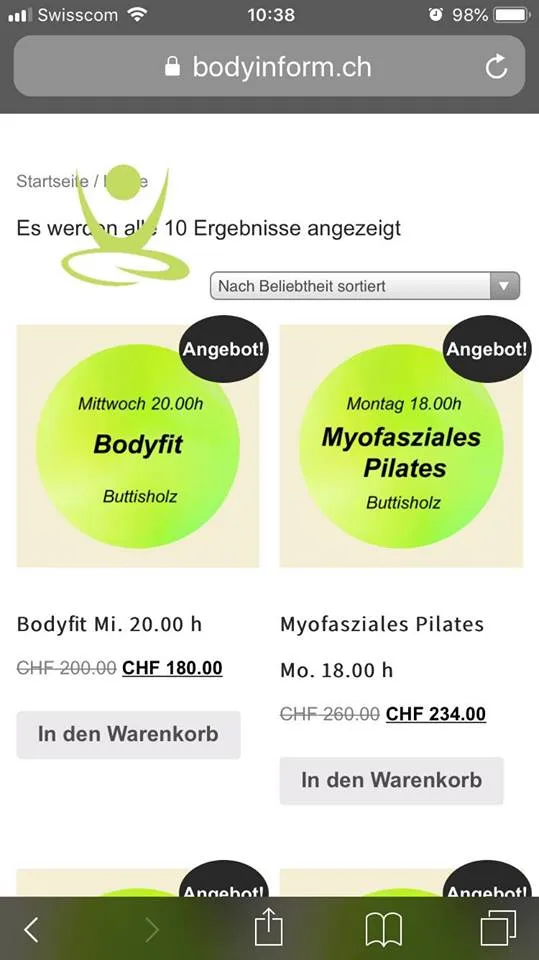Add Myofasziales Pilates Mo. 18.00 h to cart

coord(391,780)
